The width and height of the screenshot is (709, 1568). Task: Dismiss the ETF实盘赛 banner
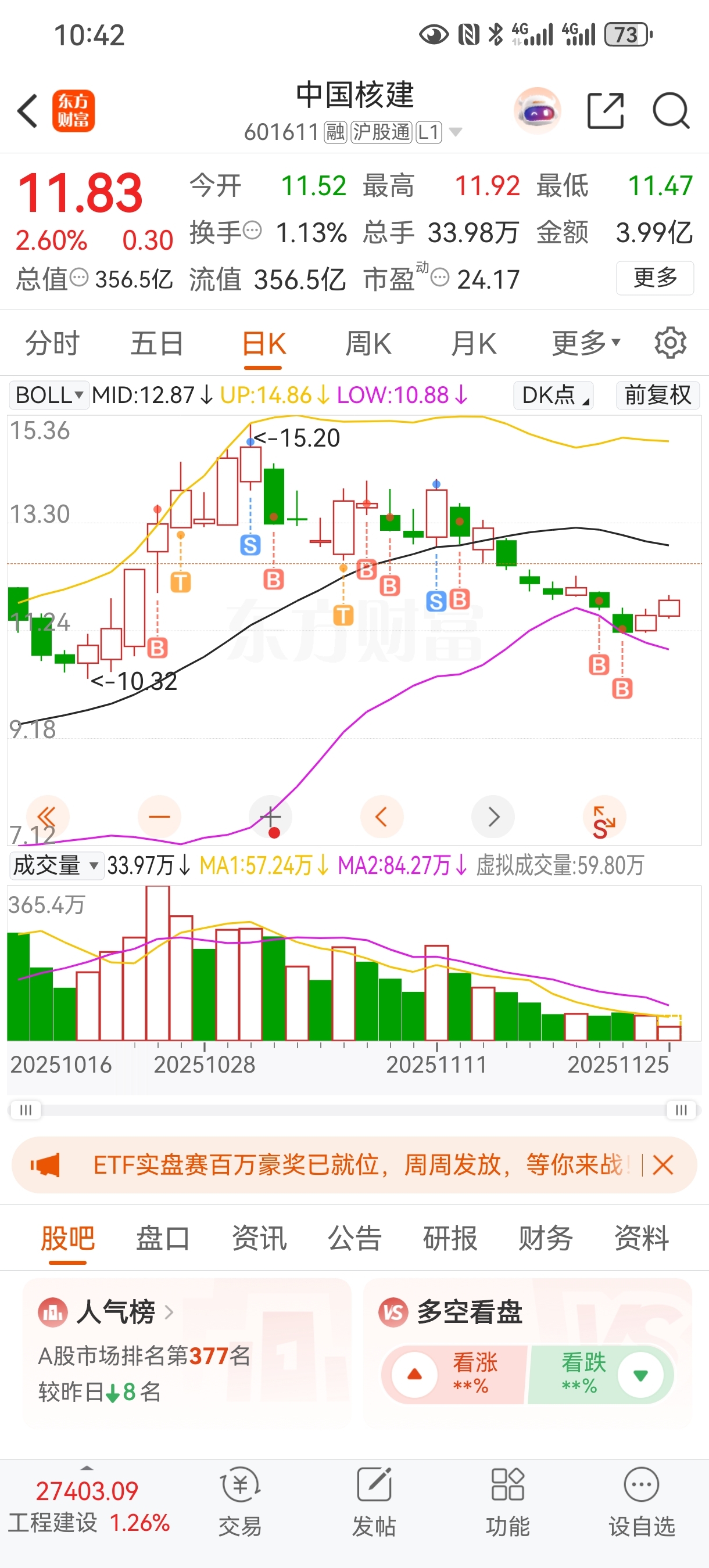click(x=663, y=1165)
